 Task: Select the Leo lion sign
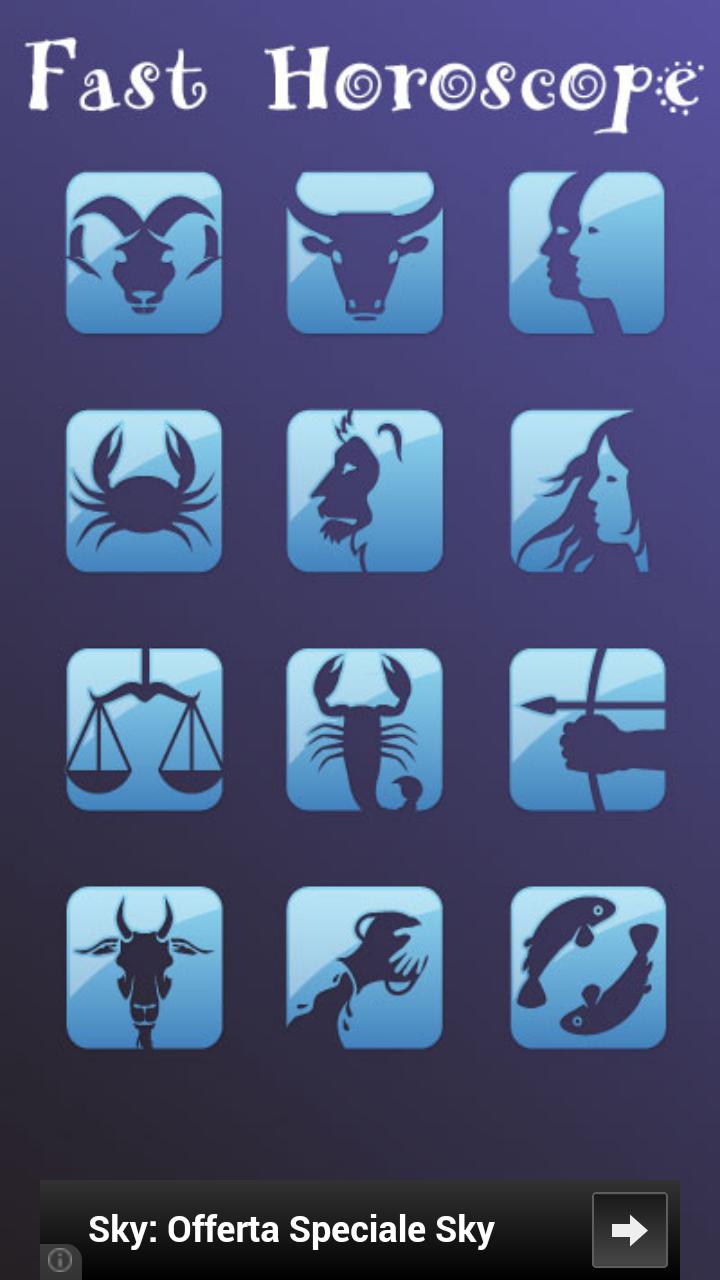tap(365, 490)
